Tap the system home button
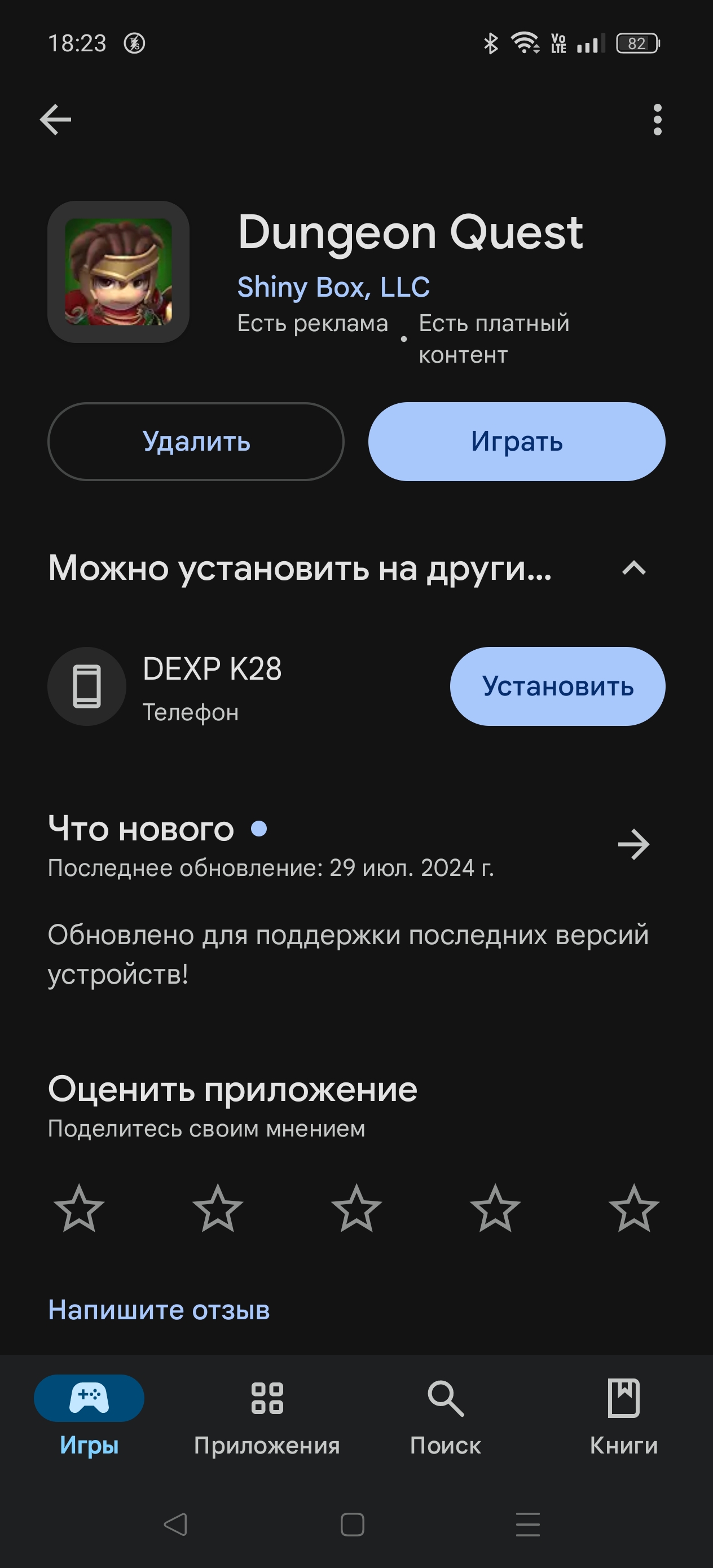The height and width of the screenshot is (1568, 713). pyautogui.click(x=353, y=1524)
